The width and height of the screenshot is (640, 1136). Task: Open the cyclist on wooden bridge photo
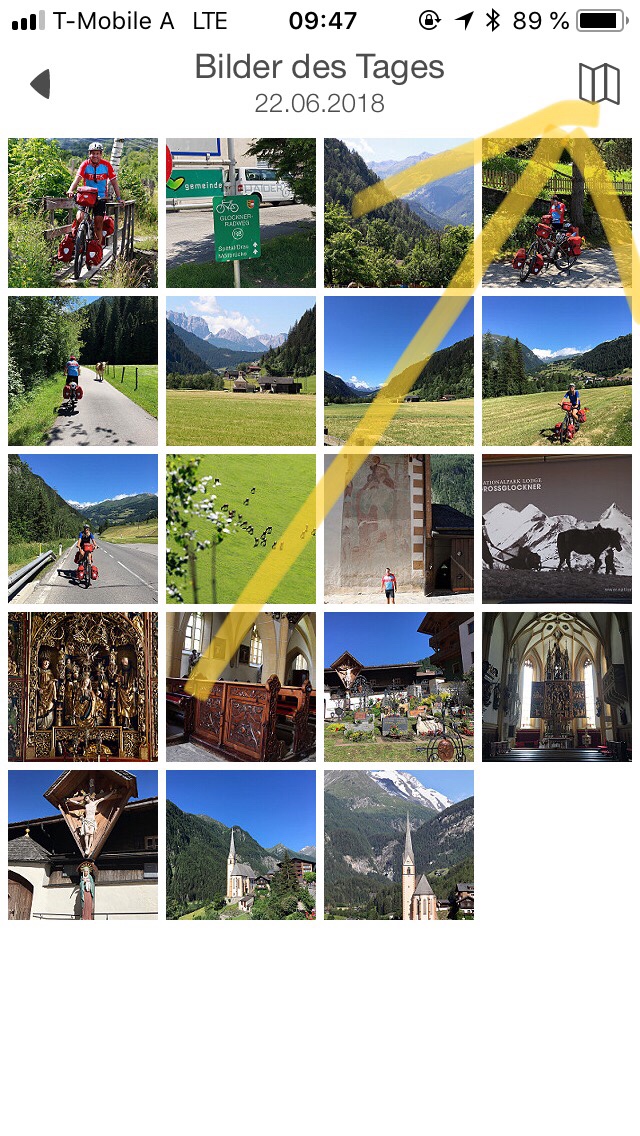pos(83,213)
